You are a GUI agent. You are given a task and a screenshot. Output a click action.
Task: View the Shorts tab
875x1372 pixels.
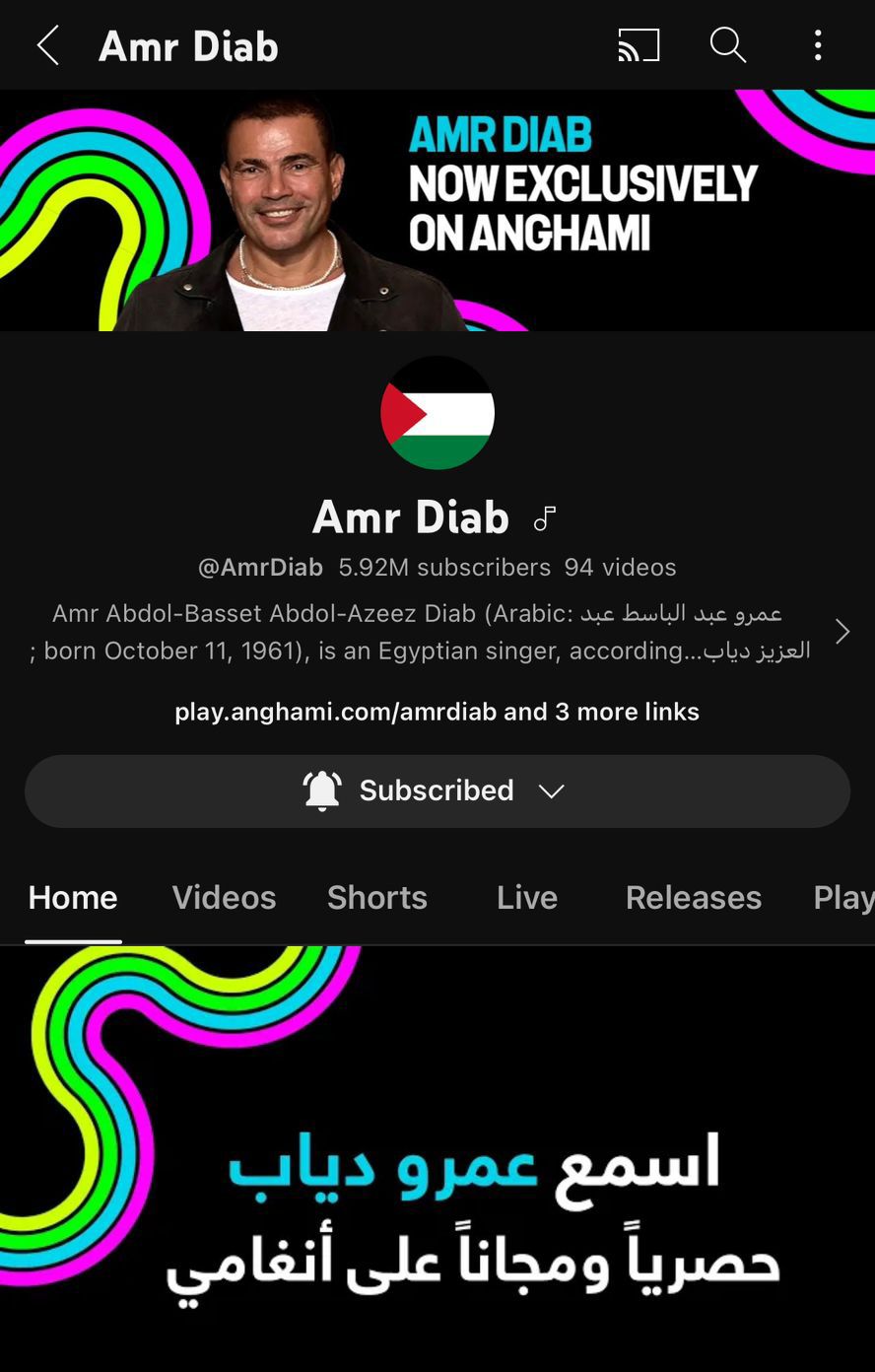pyautogui.click(x=377, y=897)
